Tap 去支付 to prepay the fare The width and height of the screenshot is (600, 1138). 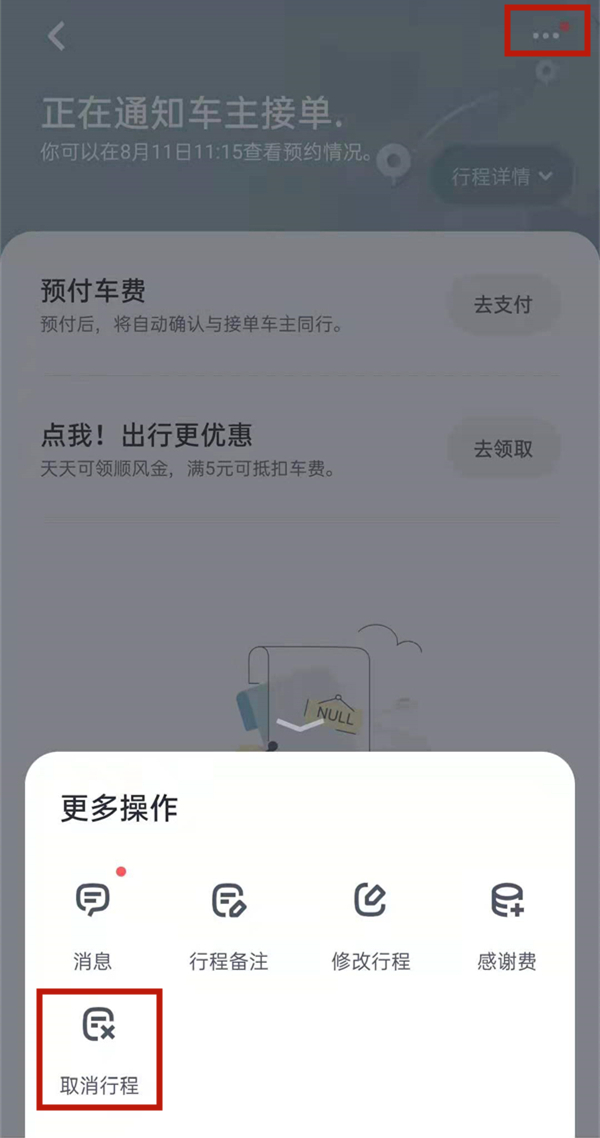[x=502, y=305]
